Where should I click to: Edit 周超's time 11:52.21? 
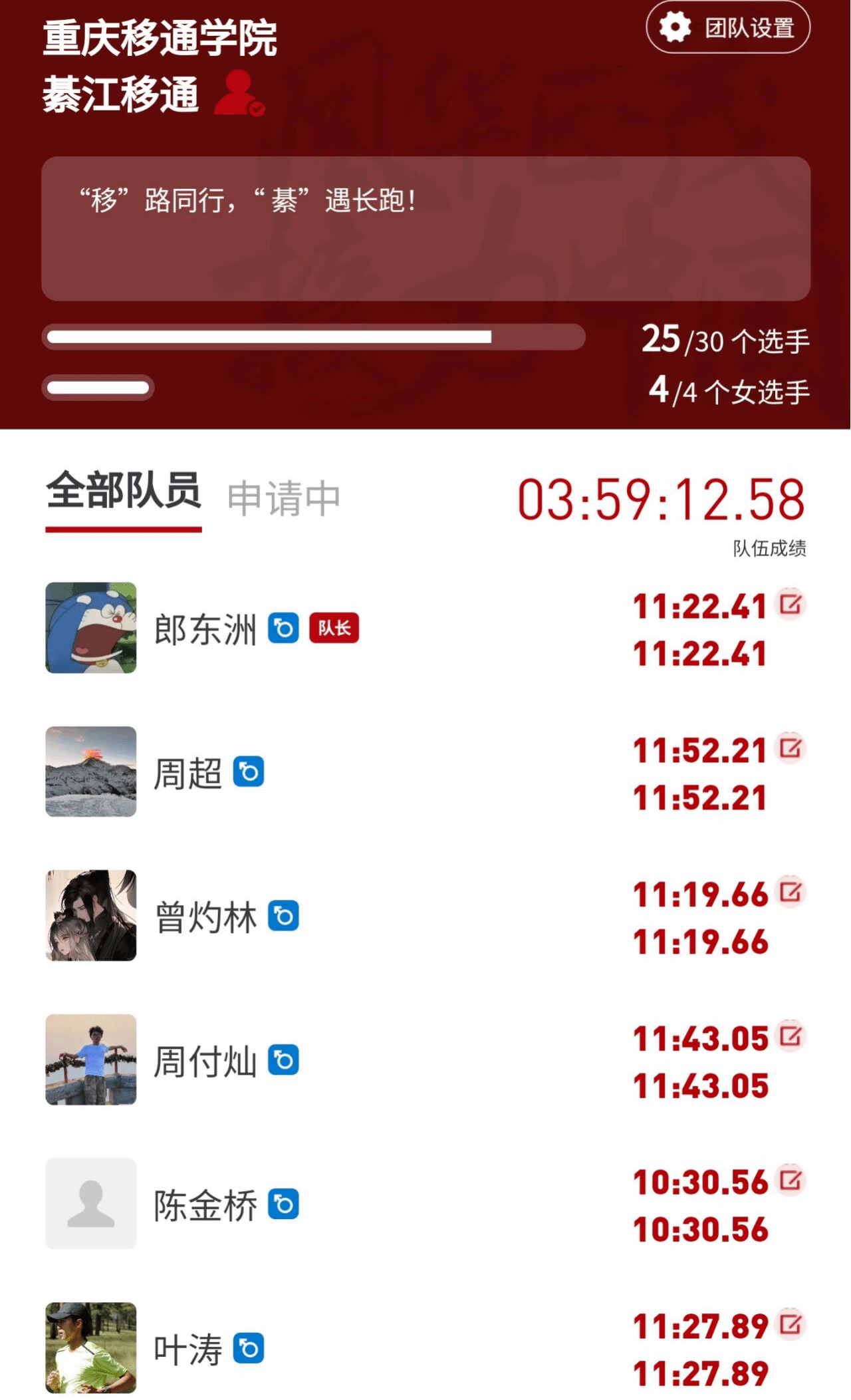(x=790, y=749)
